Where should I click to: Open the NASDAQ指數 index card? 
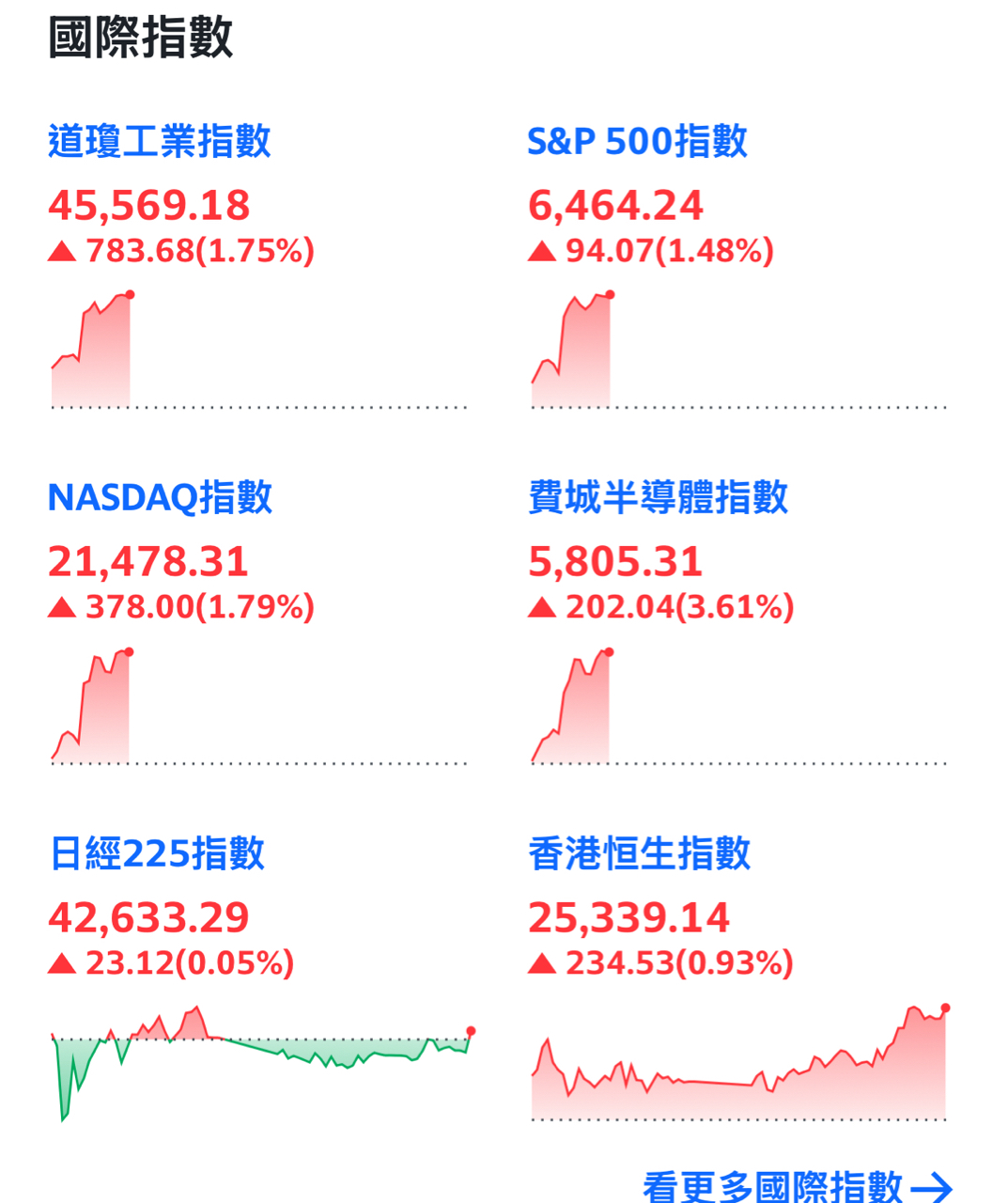pos(160,498)
